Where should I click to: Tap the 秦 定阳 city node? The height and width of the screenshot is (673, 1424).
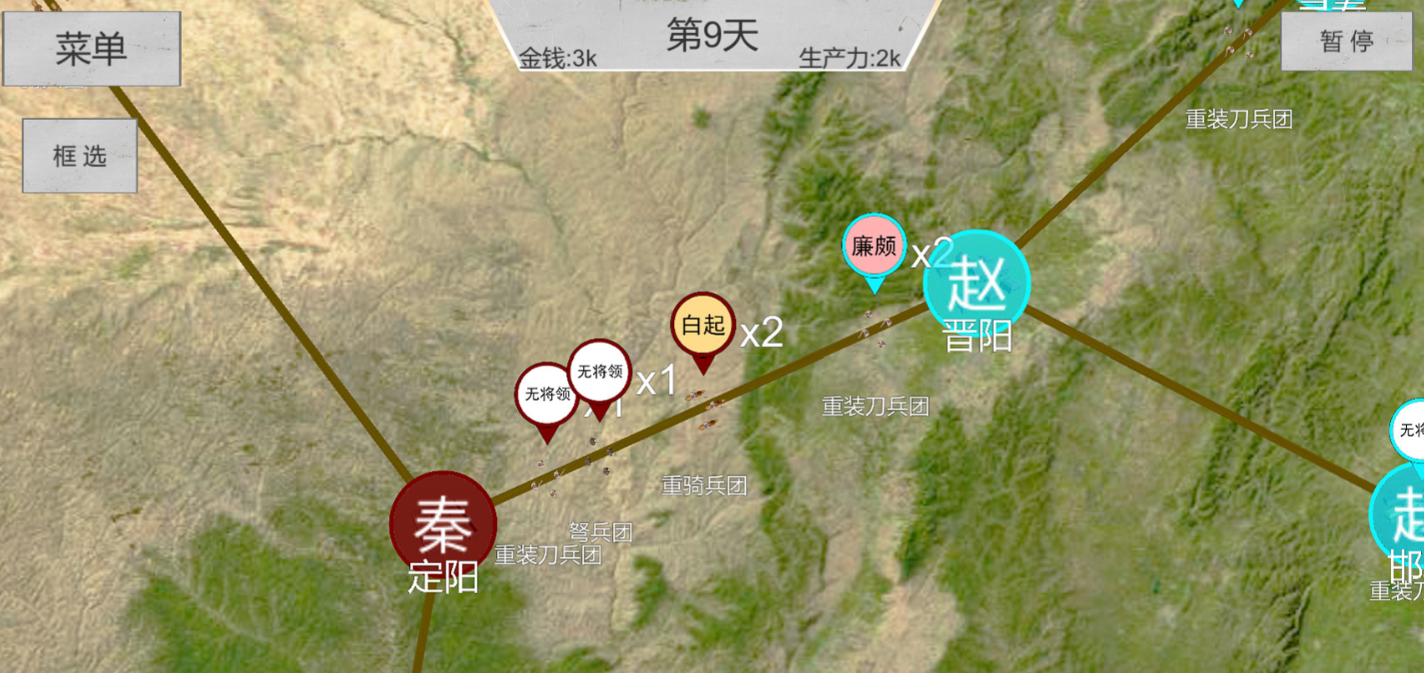pyautogui.click(x=443, y=524)
